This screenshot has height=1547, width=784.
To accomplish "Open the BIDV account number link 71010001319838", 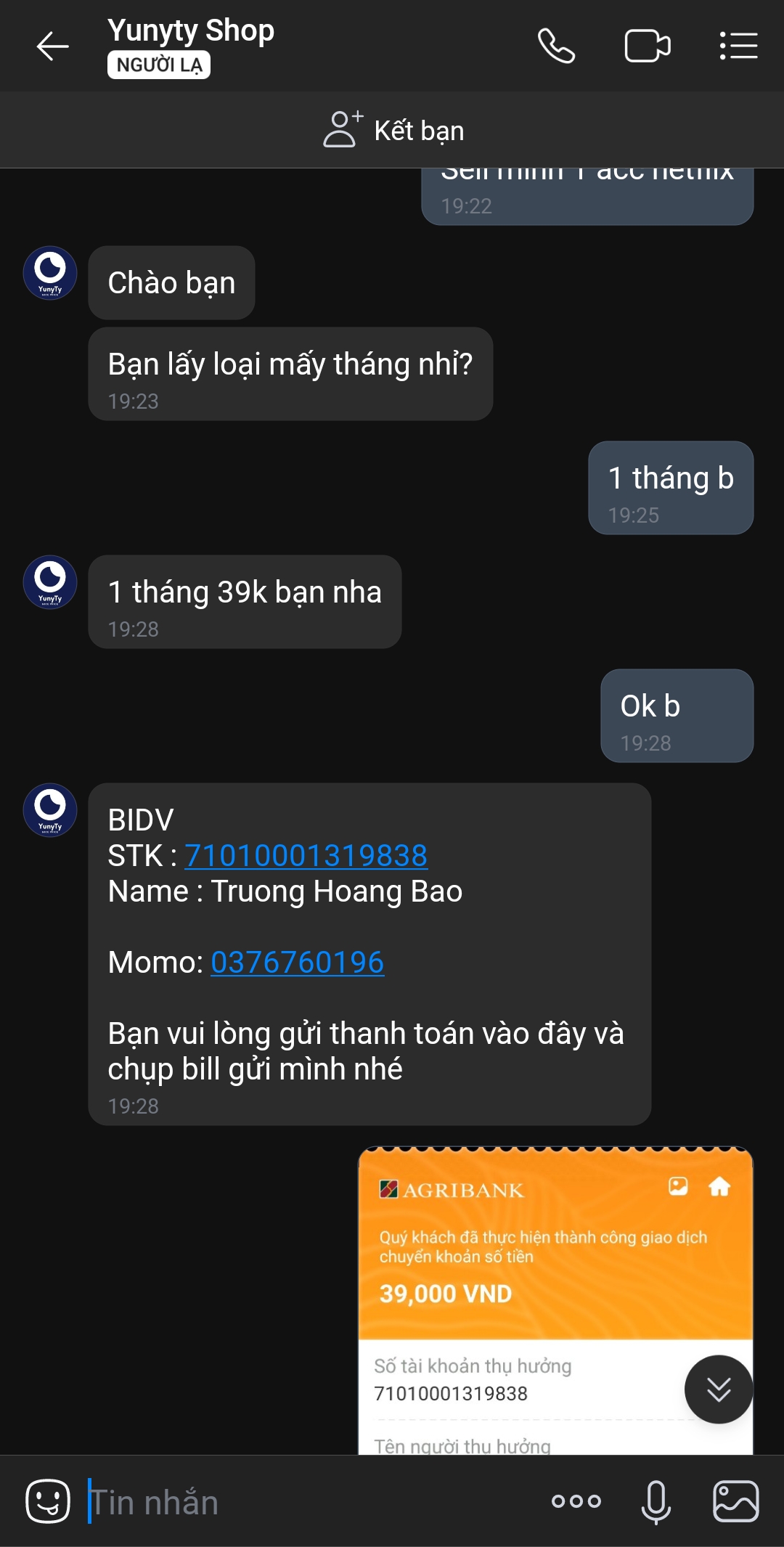I will coord(306,856).
